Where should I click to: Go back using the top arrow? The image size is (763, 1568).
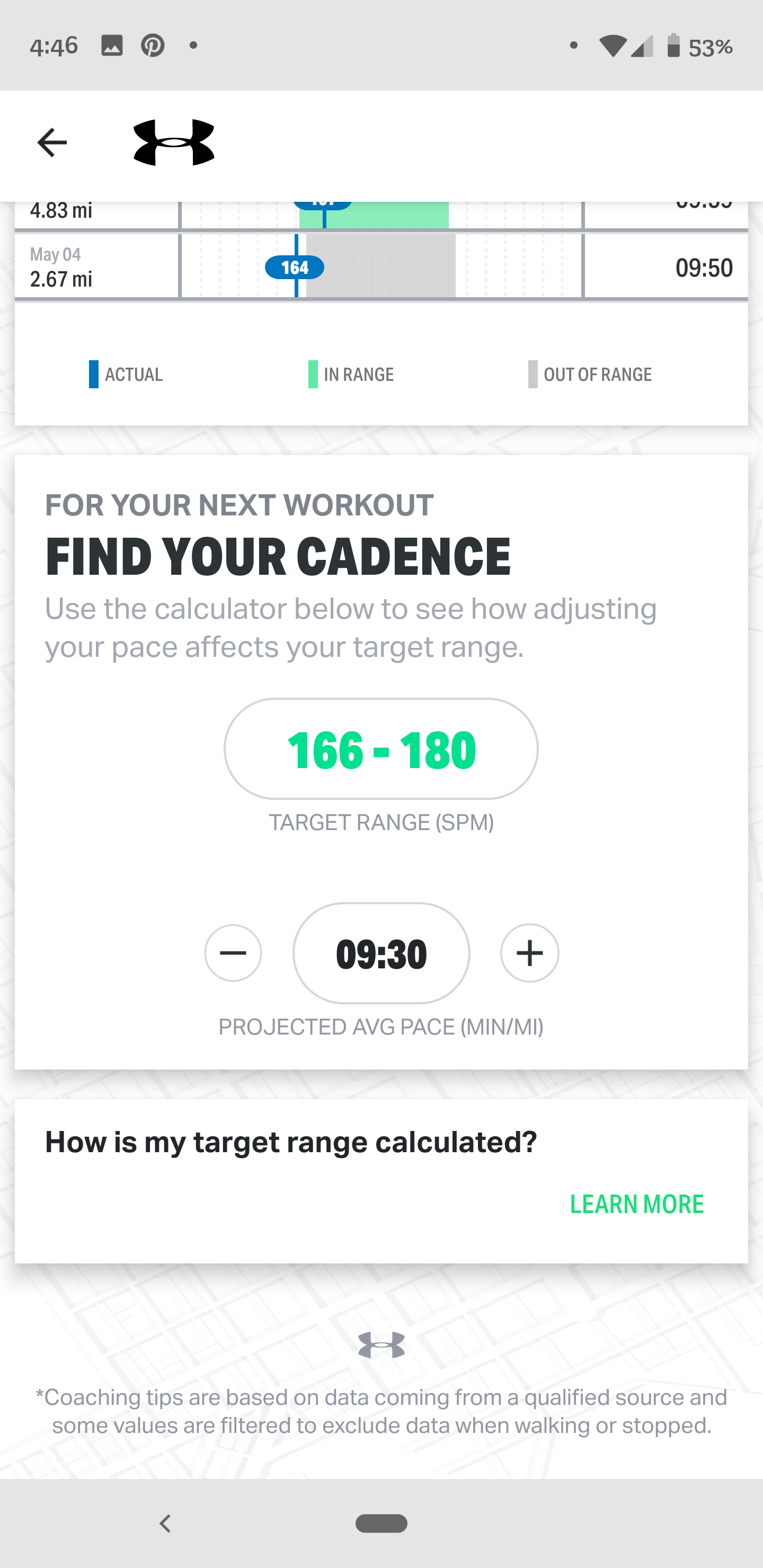click(x=52, y=143)
